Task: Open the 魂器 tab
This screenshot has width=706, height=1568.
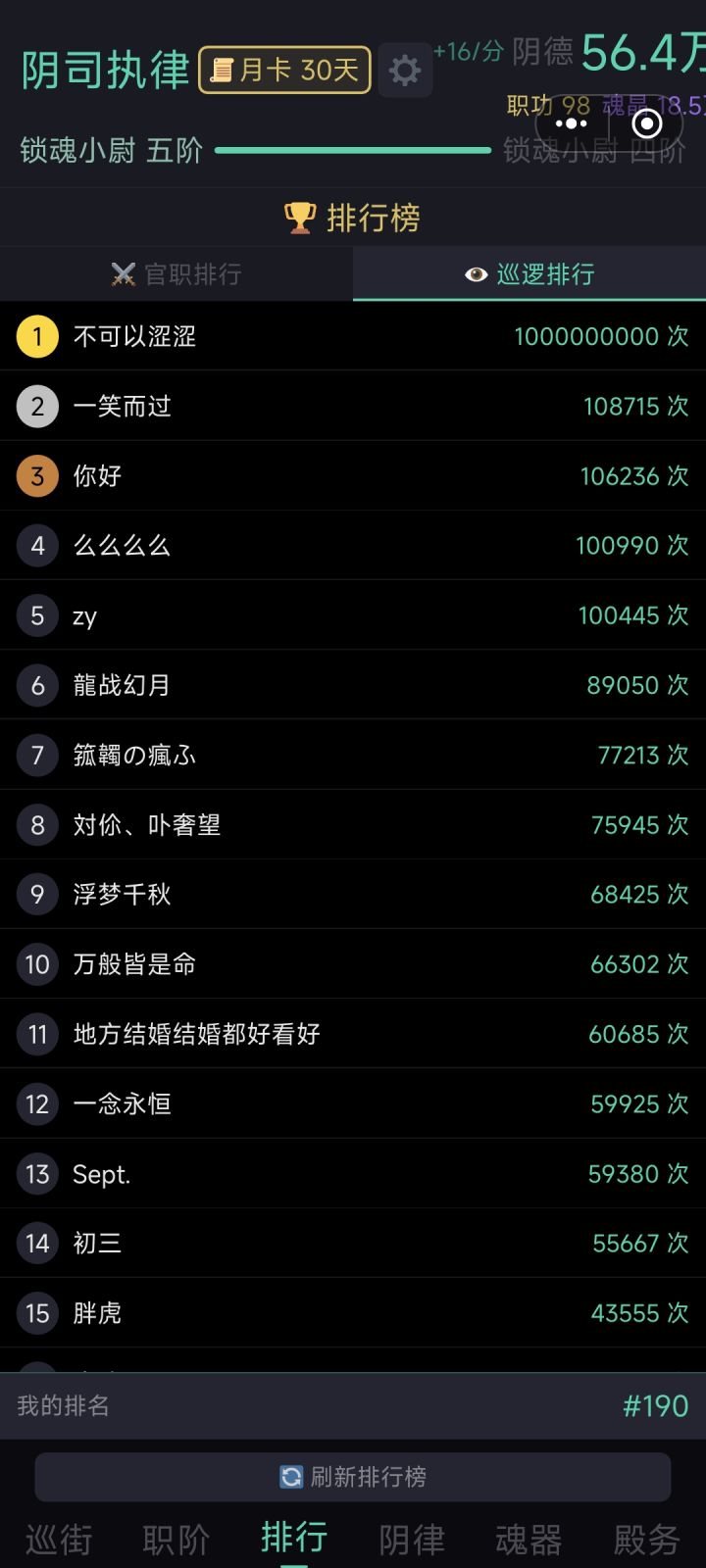Action: [x=529, y=1540]
